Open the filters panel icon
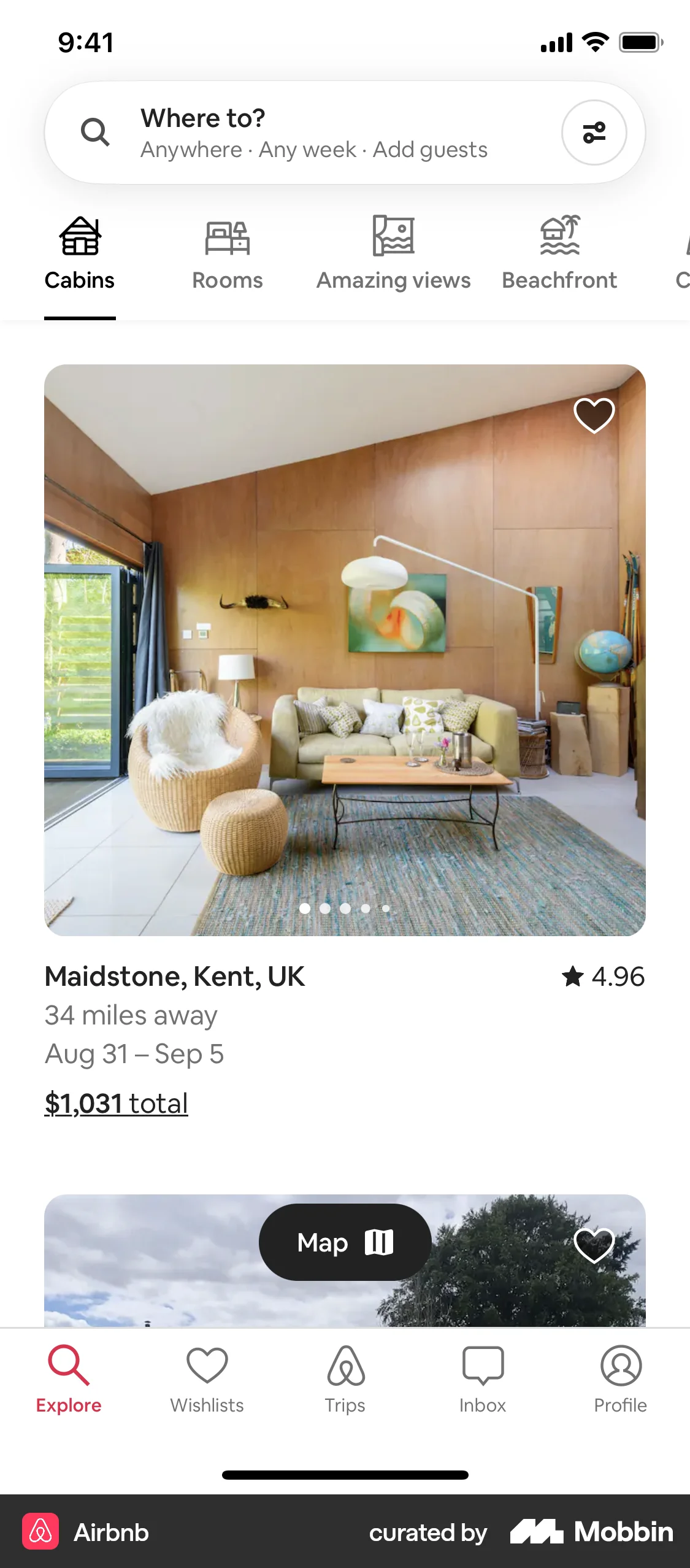Viewport: 690px width, 1568px height. coord(593,132)
